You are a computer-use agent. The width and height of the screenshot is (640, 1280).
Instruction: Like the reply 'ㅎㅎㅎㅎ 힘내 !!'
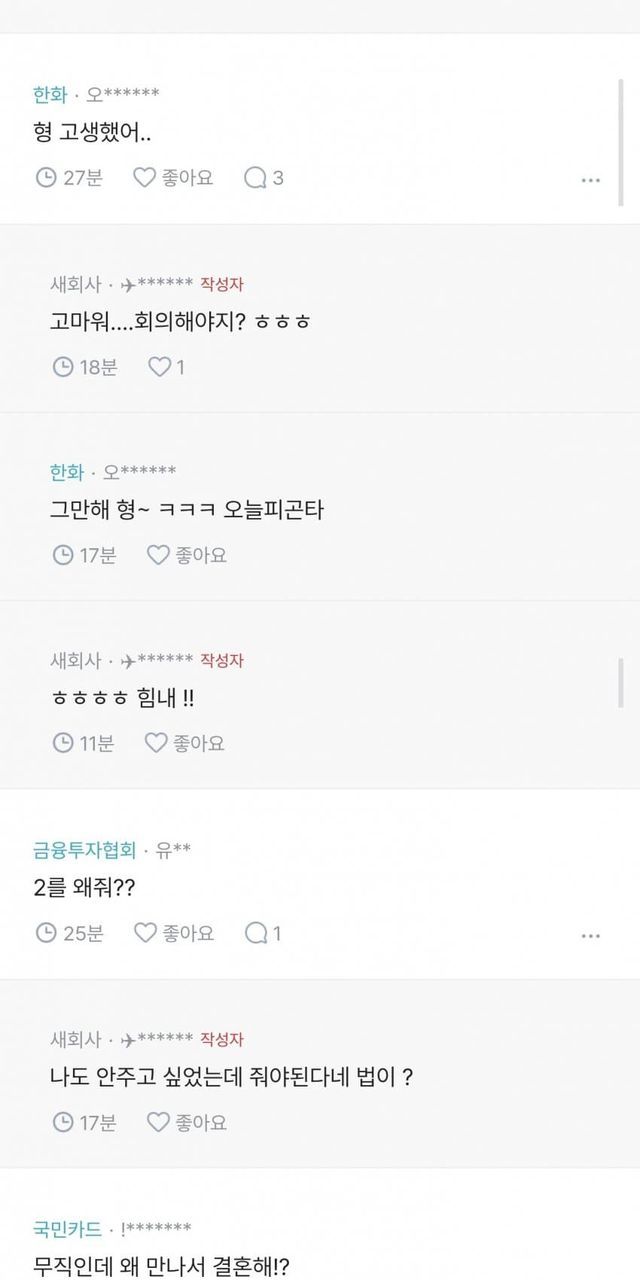click(x=185, y=743)
